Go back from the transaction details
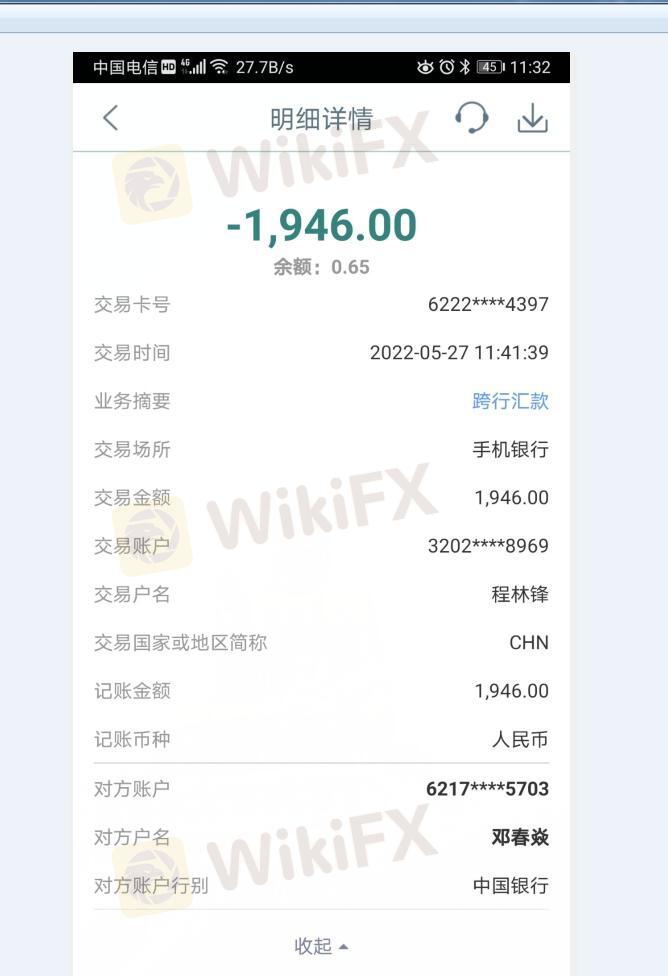The width and height of the screenshot is (668, 976). click(x=111, y=119)
